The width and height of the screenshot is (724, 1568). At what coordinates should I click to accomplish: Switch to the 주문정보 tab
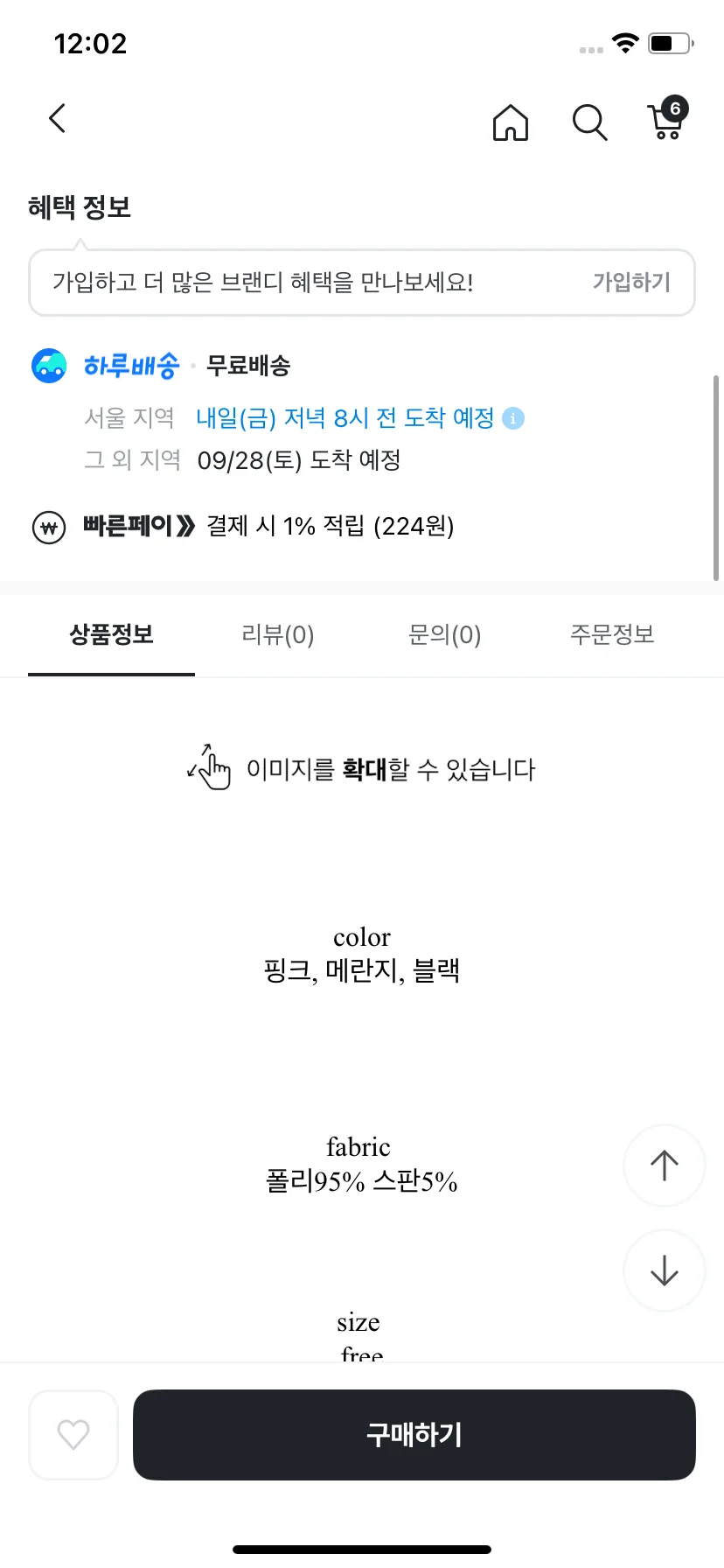click(612, 634)
